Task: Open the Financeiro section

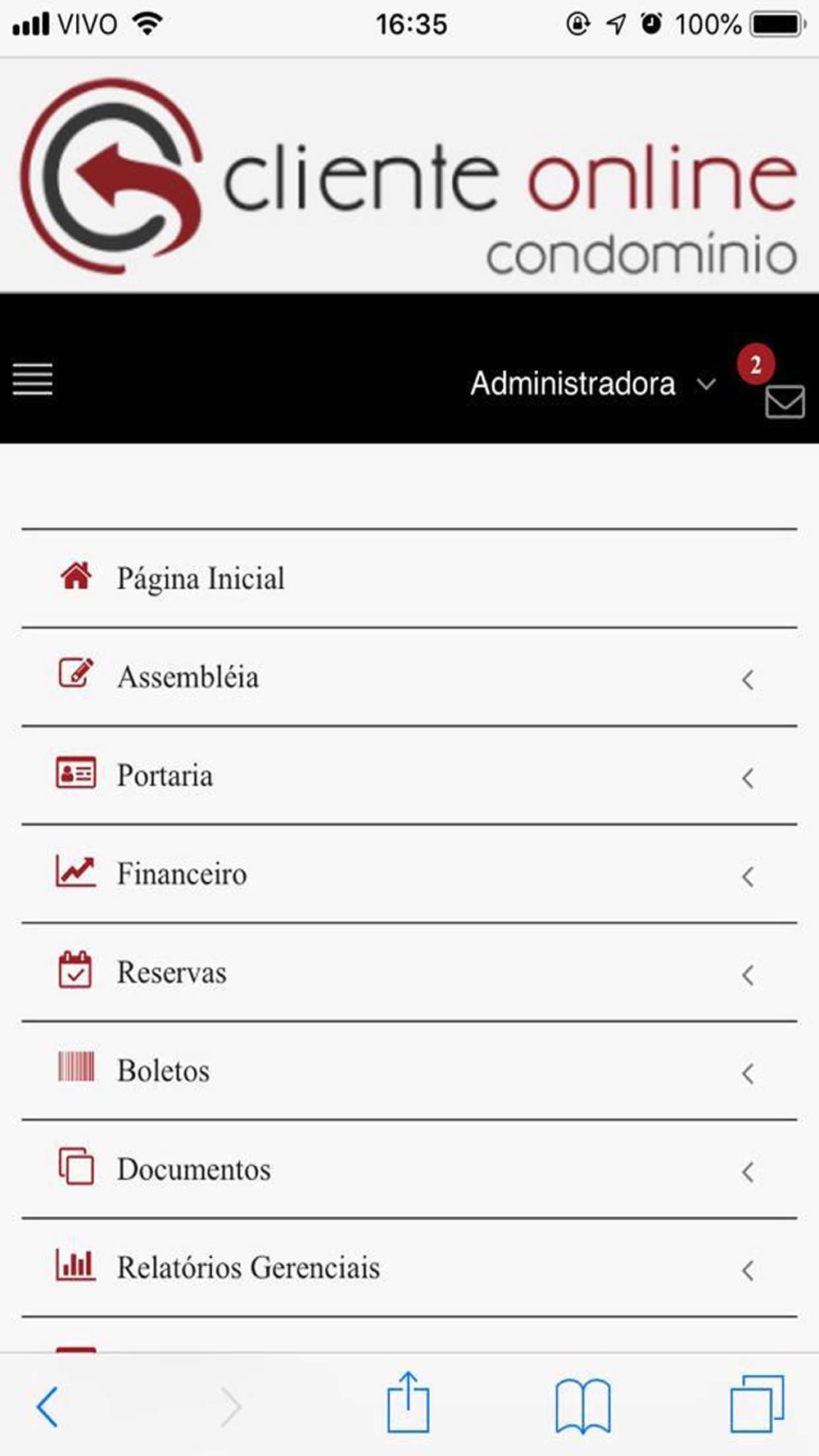Action: point(409,874)
